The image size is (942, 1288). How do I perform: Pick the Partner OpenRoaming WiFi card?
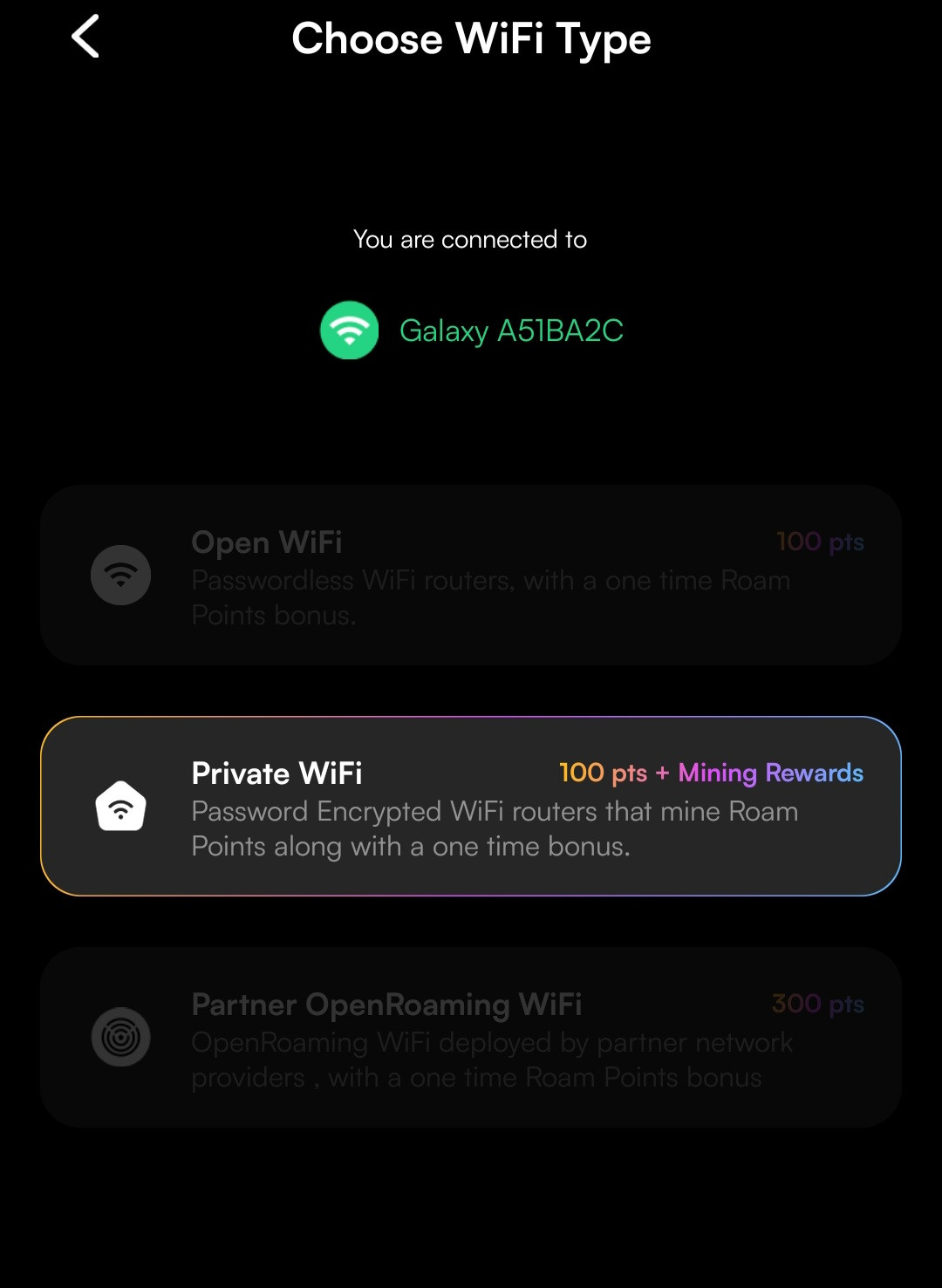pyautogui.click(x=471, y=1038)
